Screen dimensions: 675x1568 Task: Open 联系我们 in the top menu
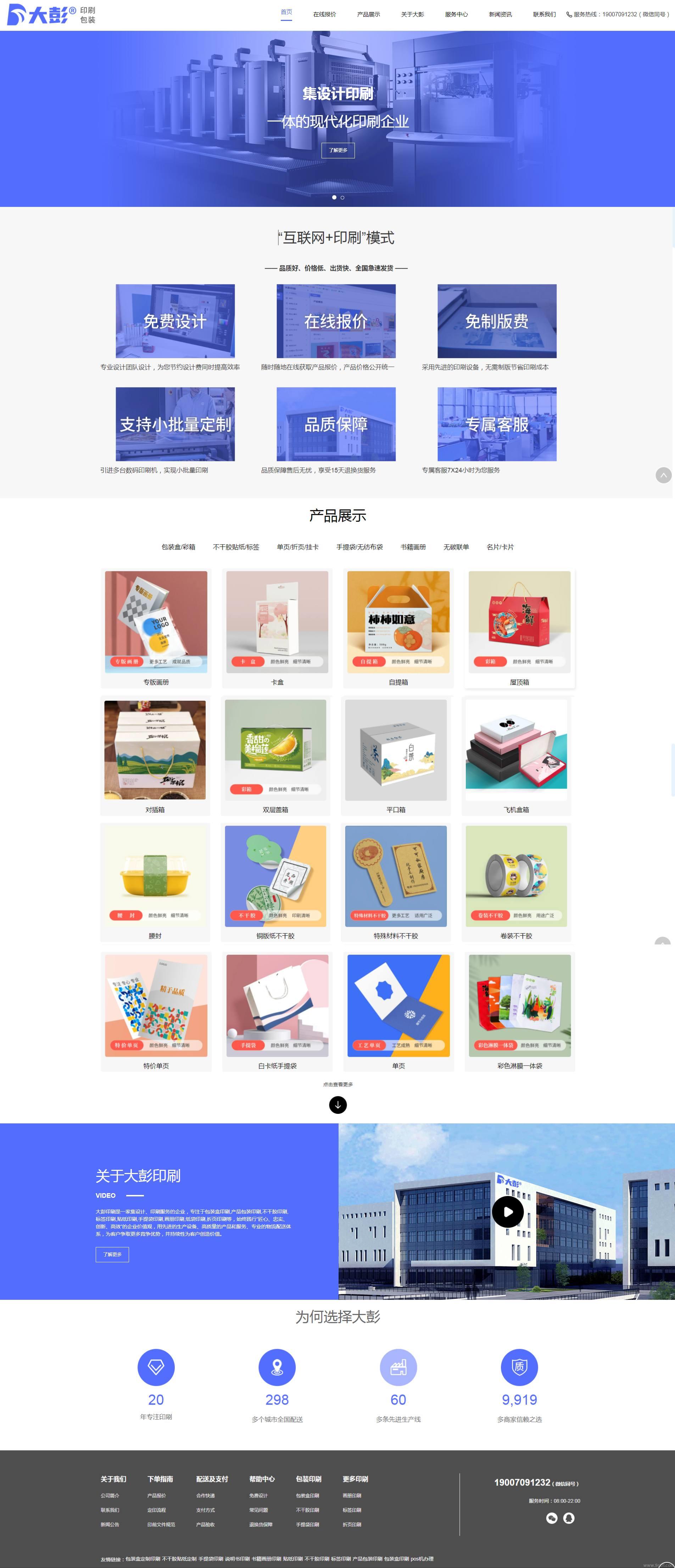[544, 15]
